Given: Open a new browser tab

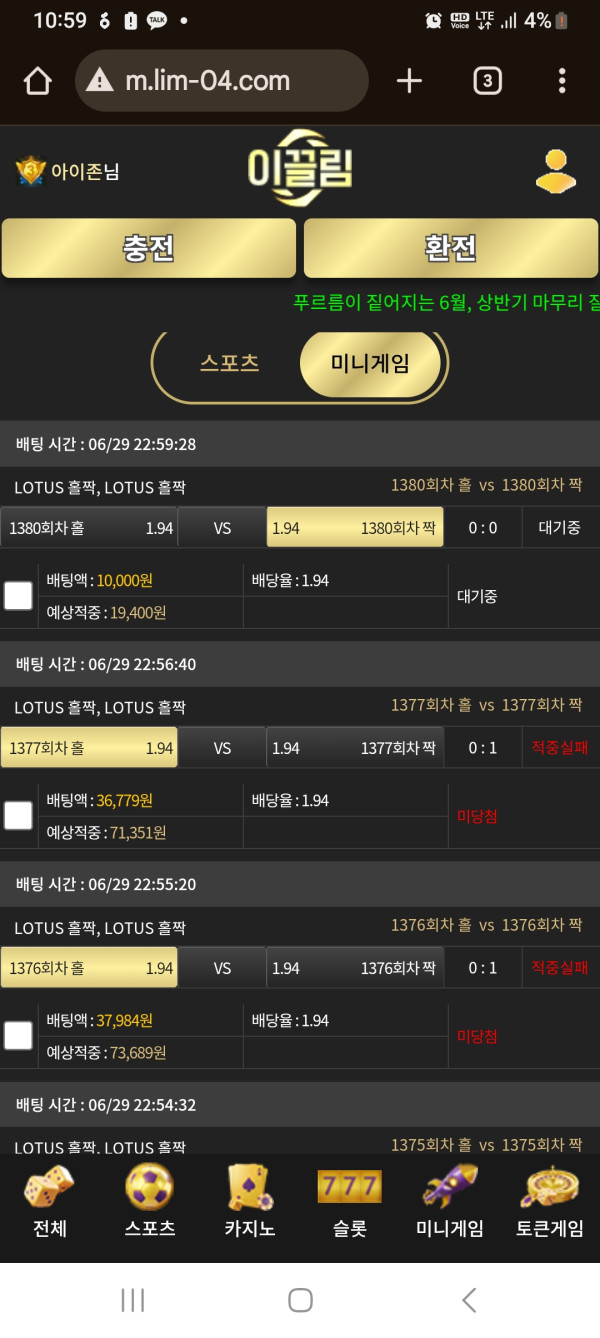Looking at the screenshot, I should [x=409, y=81].
